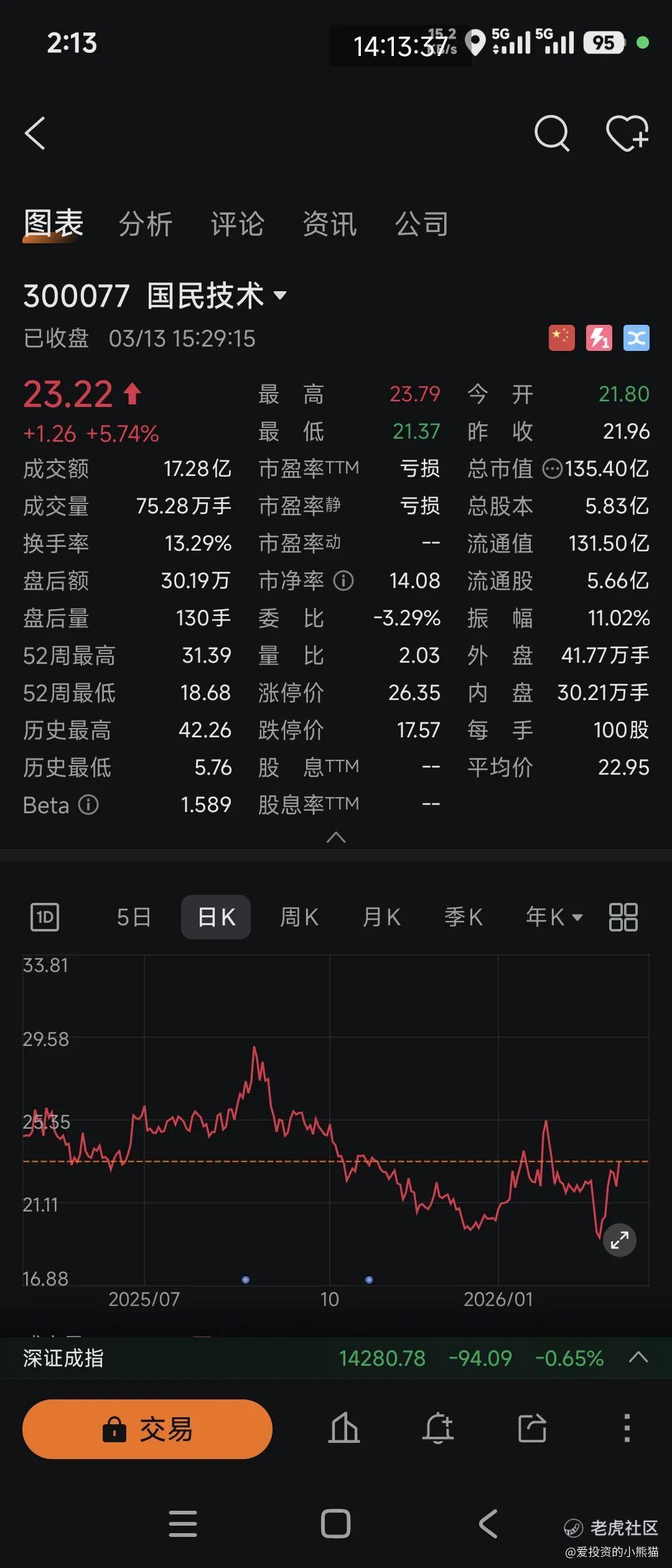Expand chart to full screen
Screen dimensions: 672x1568
pyautogui.click(x=620, y=1240)
